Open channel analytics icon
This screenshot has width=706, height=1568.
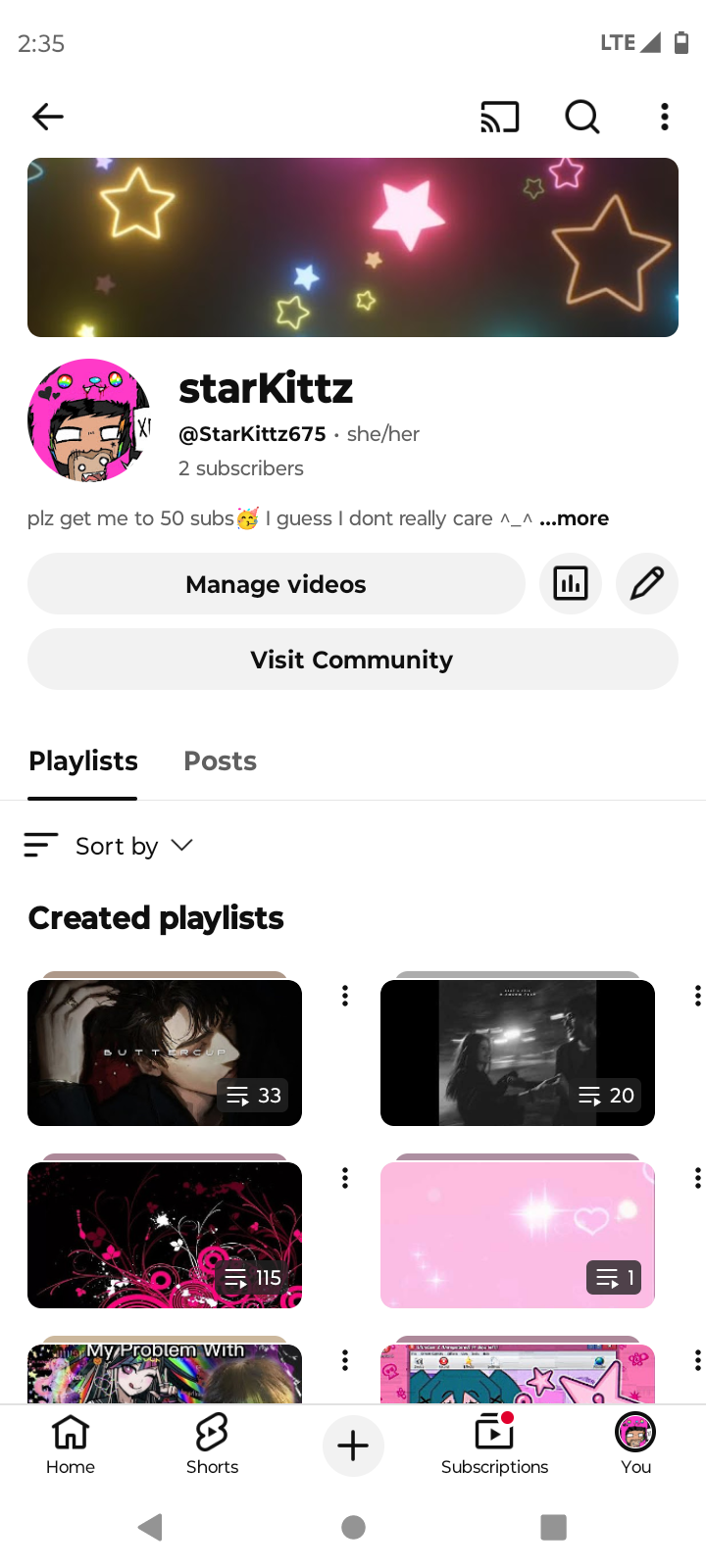pos(571,584)
